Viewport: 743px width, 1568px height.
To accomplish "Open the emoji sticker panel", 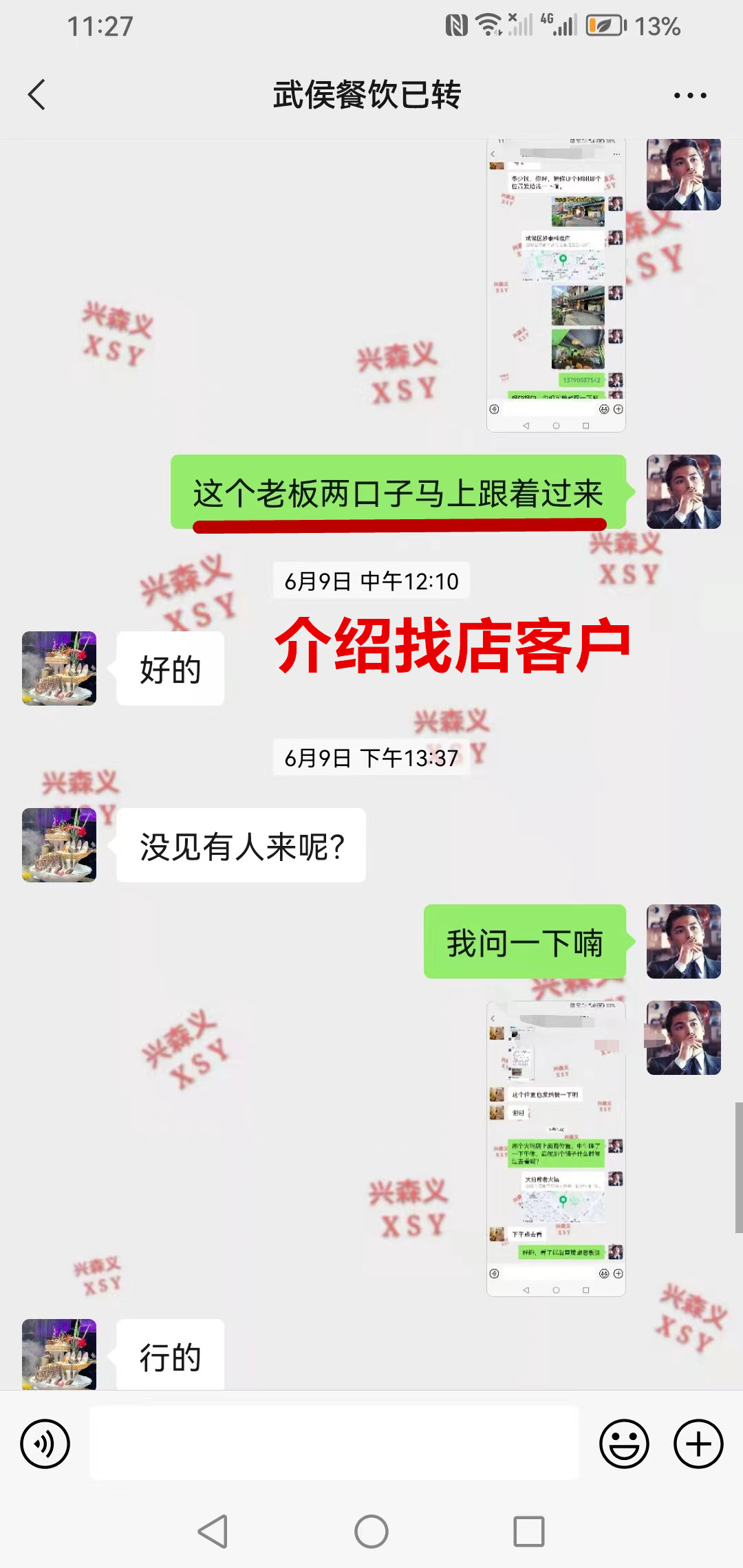I will (624, 1444).
